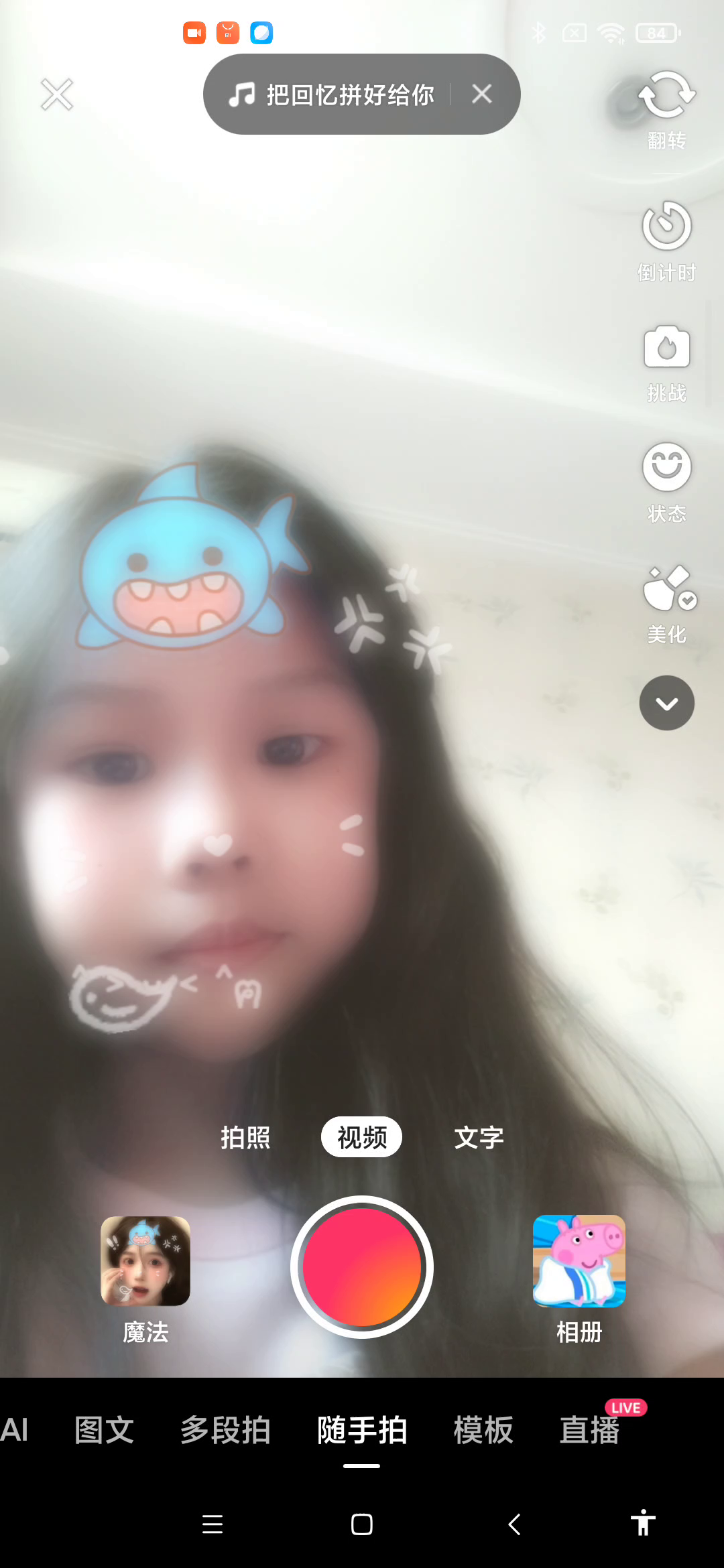Go back with the system back button
This screenshot has width=724, height=1568.
point(514,1524)
